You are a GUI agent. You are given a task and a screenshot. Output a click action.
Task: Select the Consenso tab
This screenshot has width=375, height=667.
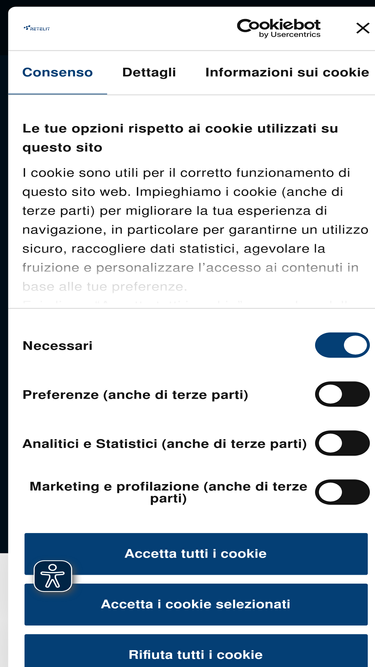pyautogui.click(x=57, y=72)
